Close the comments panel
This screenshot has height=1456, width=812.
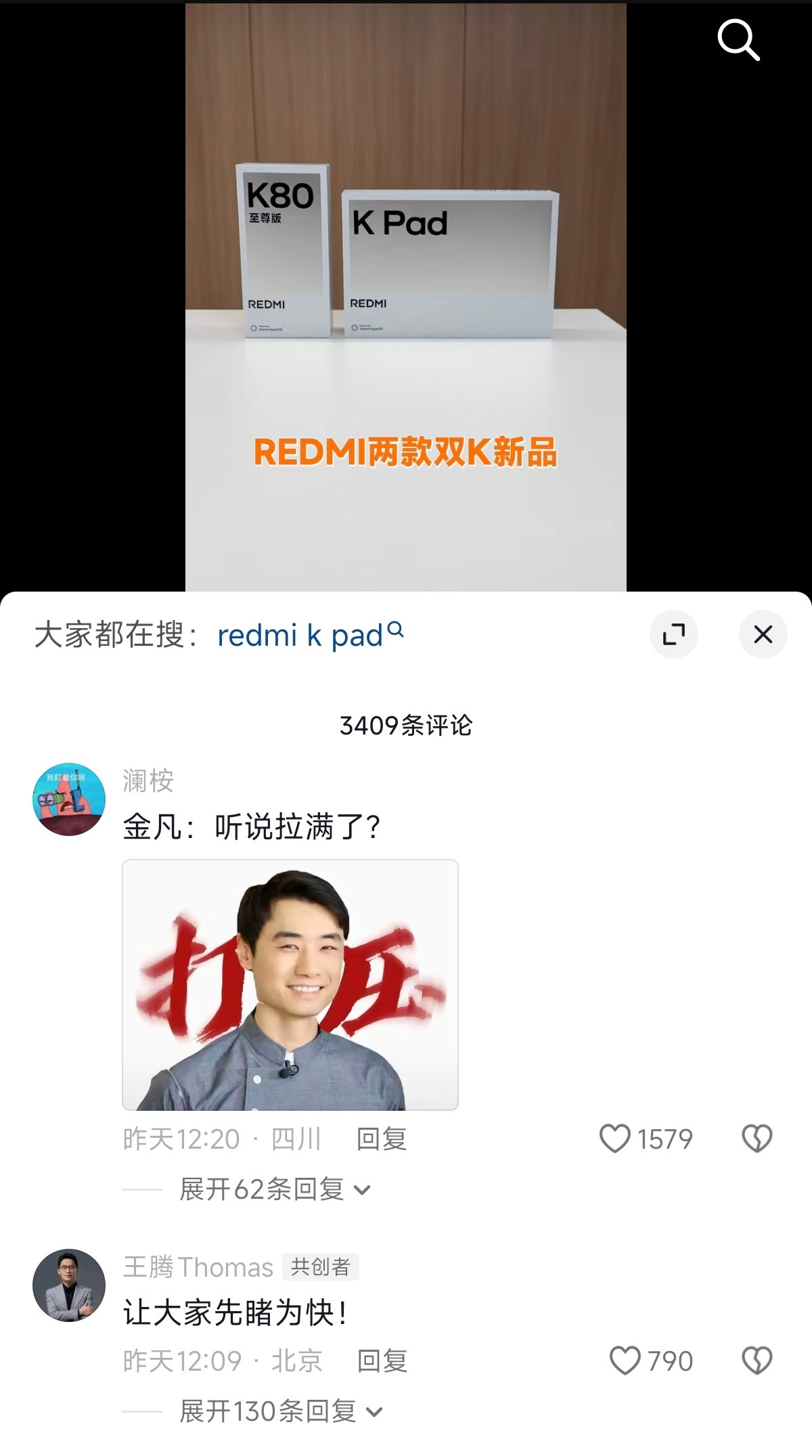point(763,634)
